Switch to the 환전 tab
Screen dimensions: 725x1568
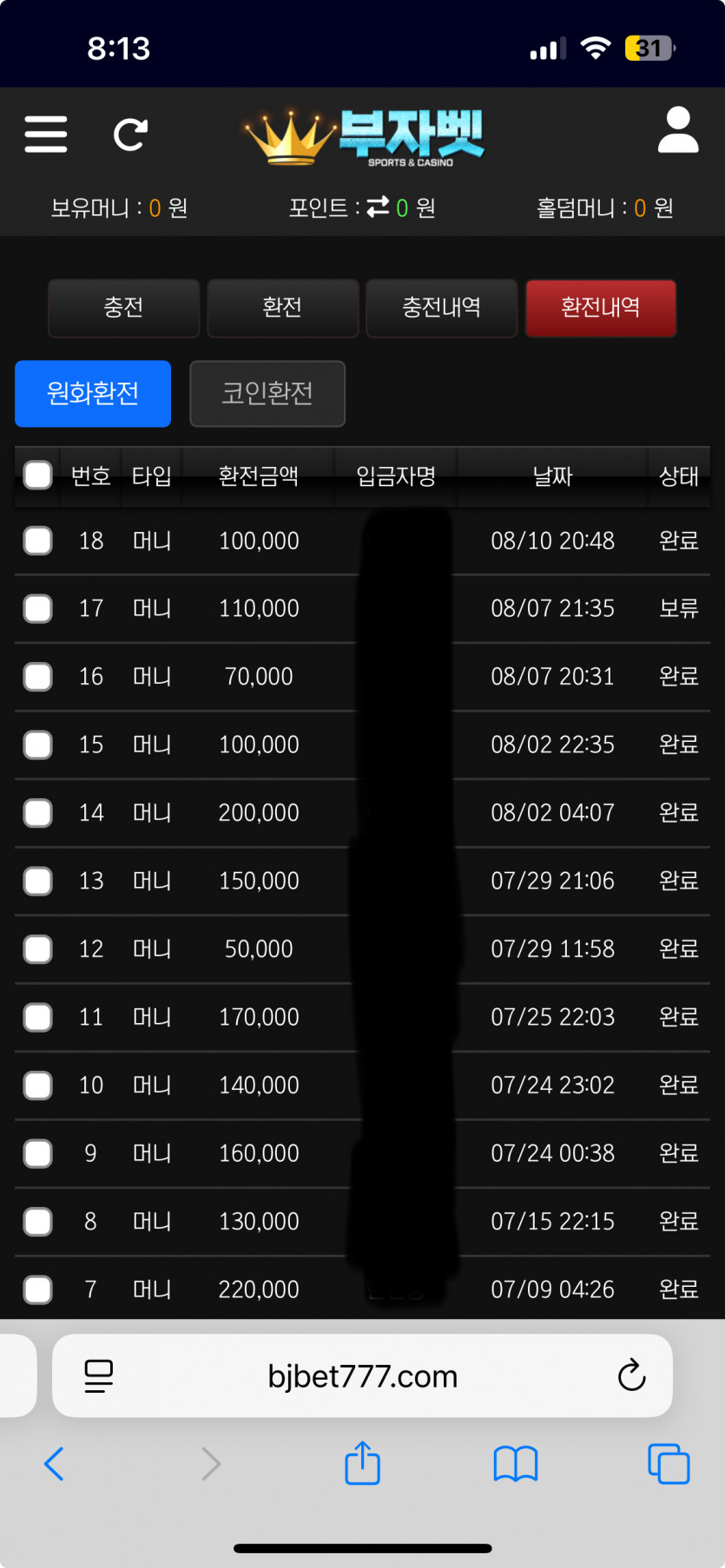coord(282,307)
